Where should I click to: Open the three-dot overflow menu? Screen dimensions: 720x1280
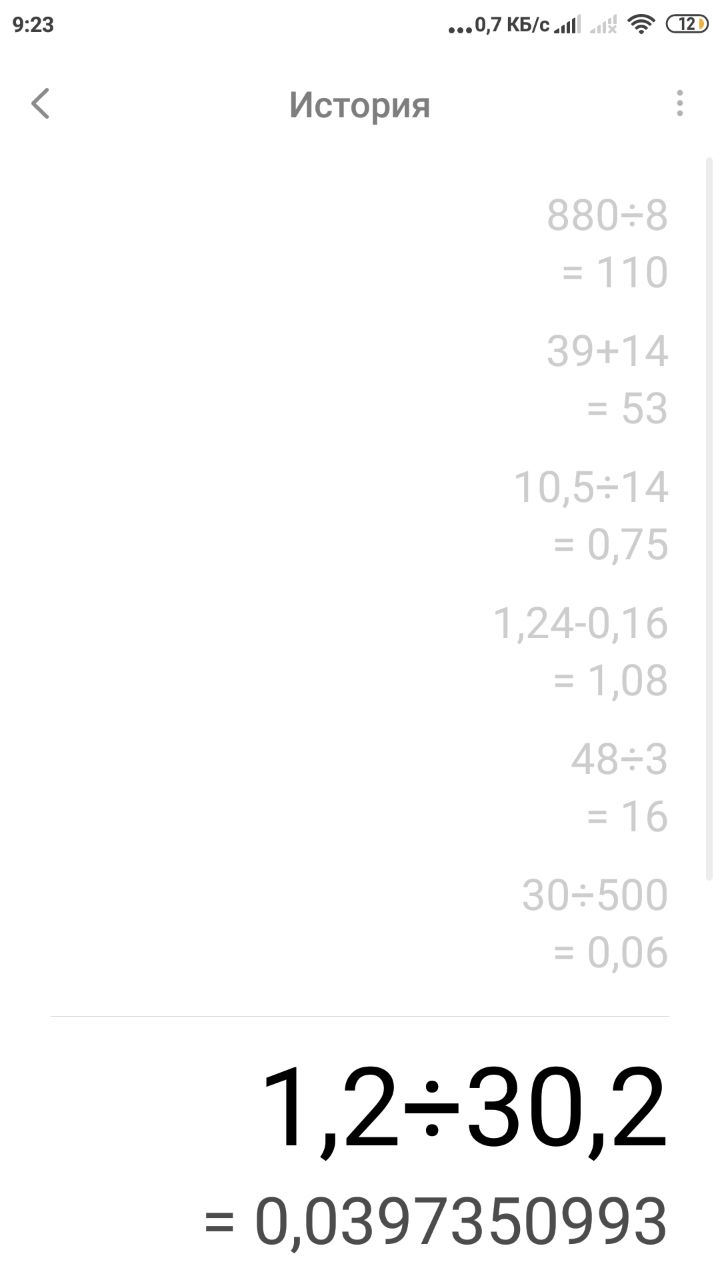(x=680, y=104)
